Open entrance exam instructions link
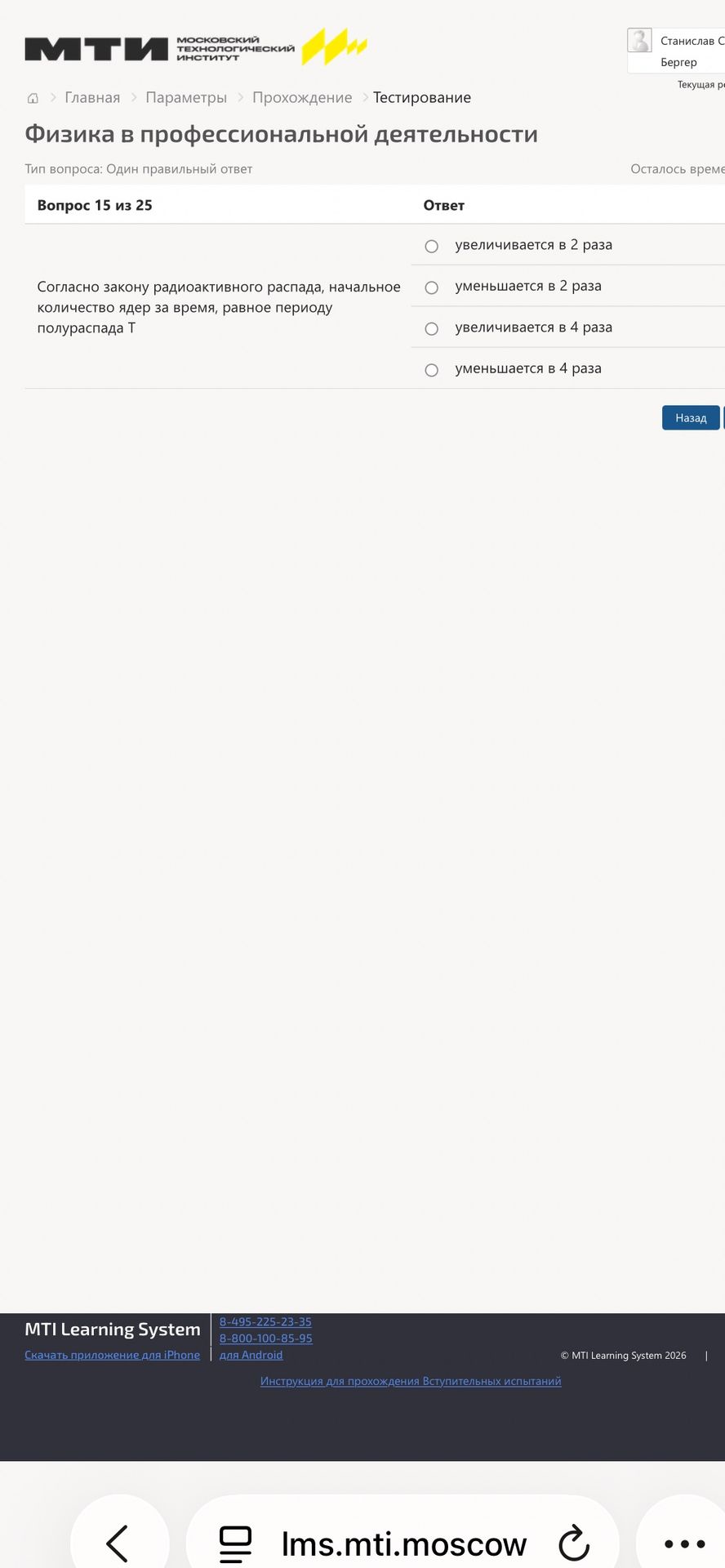 (411, 1381)
